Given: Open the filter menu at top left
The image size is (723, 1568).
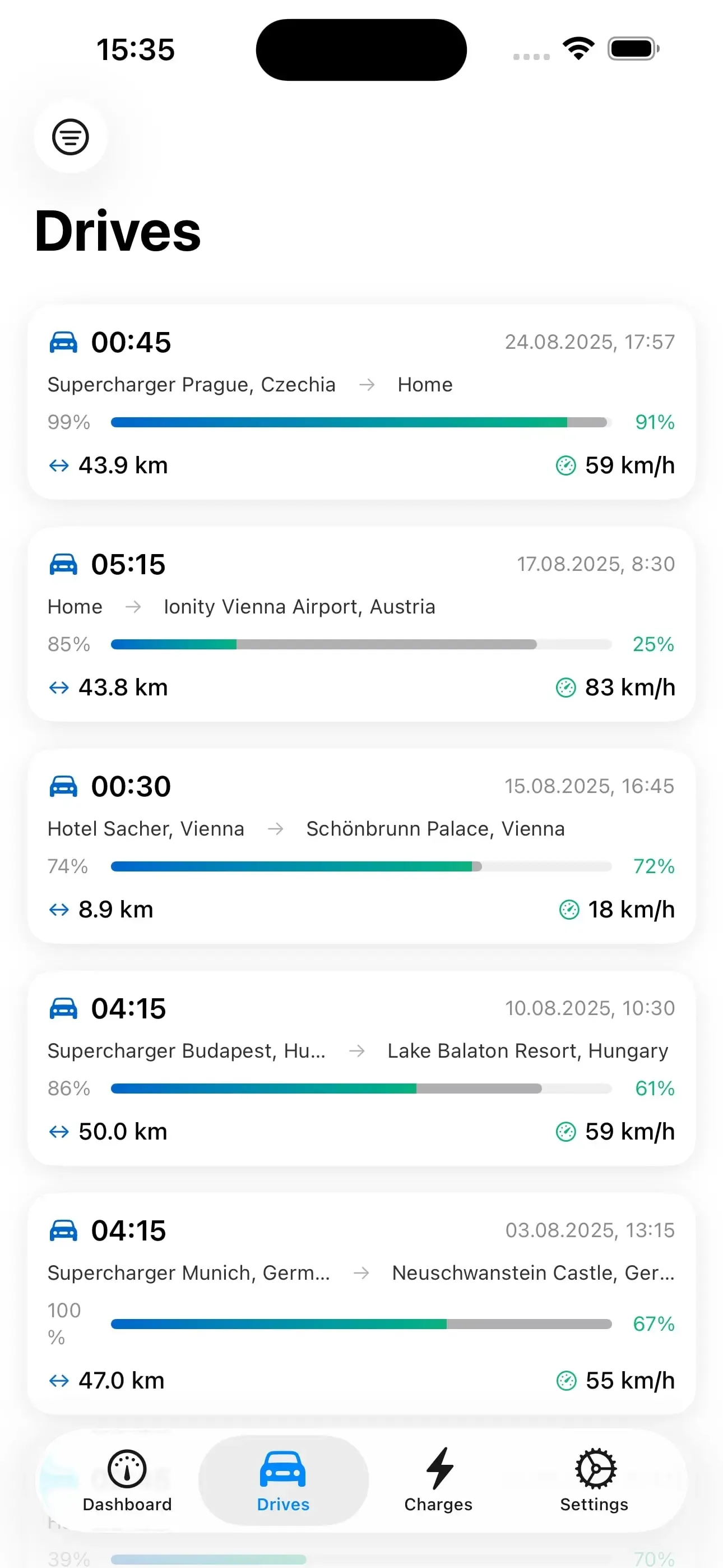Looking at the screenshot, I should click(71, 137).
